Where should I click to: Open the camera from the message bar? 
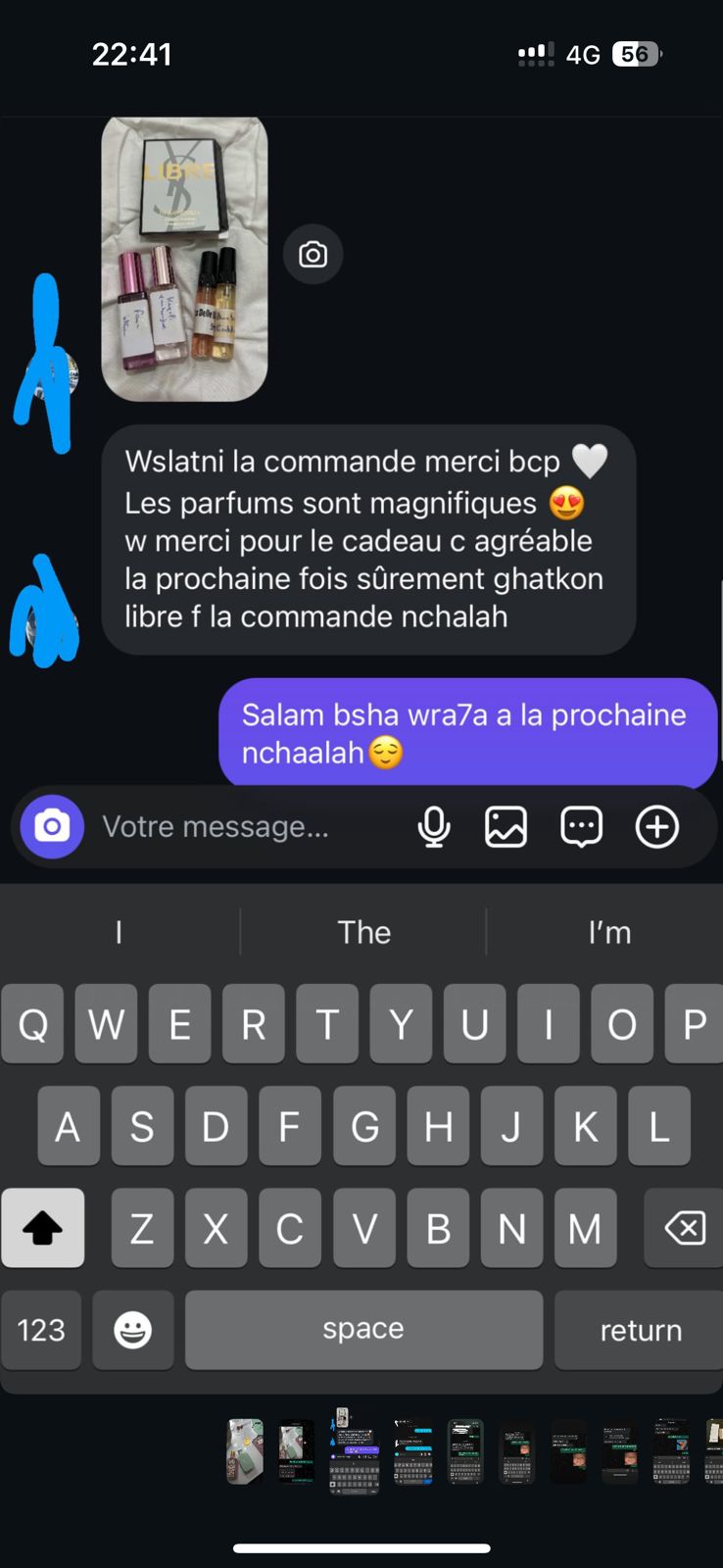pos(52,826)
